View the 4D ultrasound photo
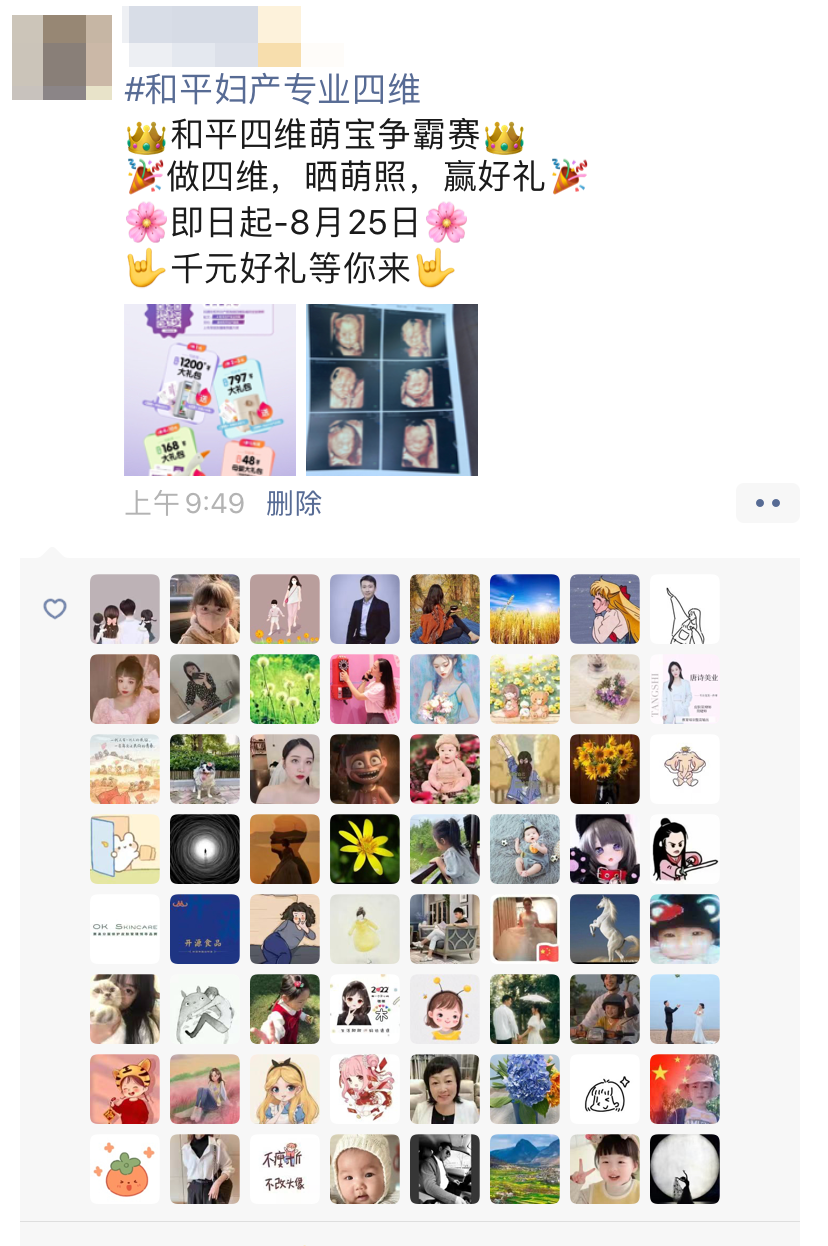828x1246 pixels. tap(392, 390)
